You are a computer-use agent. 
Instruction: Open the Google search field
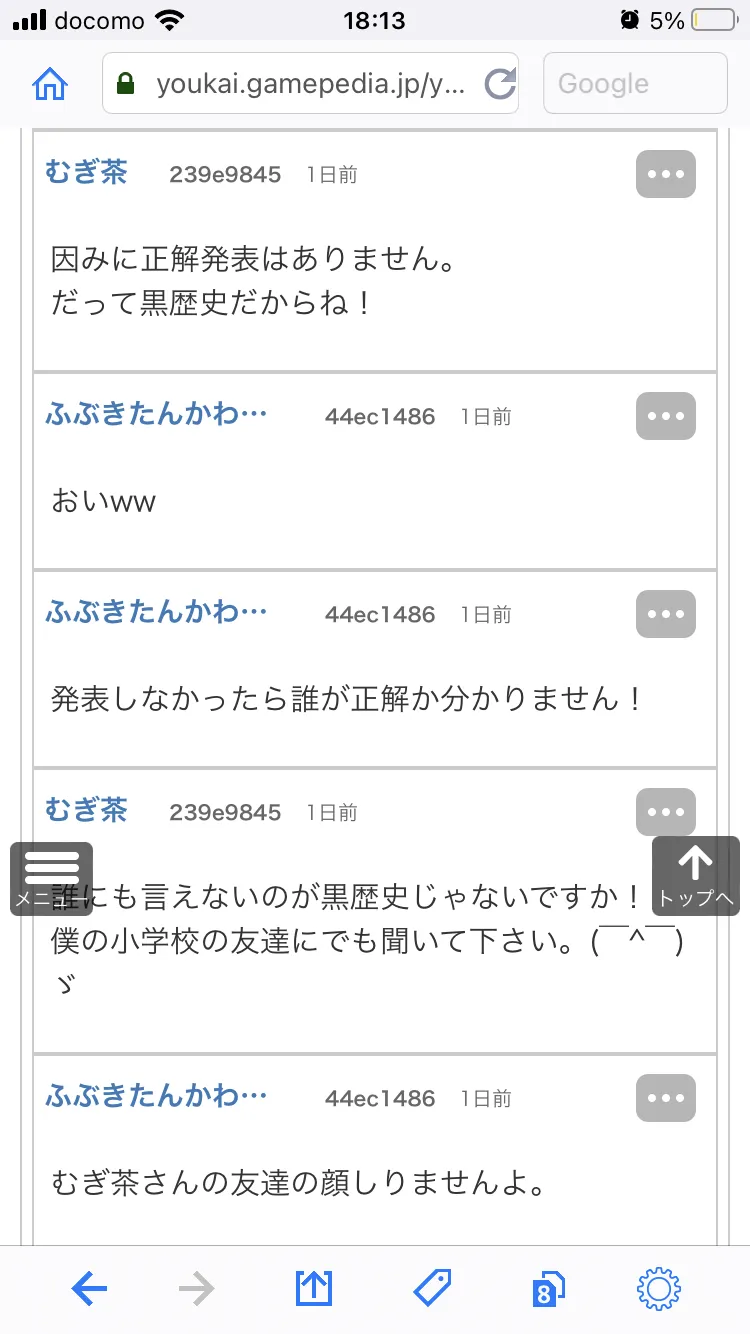coord(635,84)
